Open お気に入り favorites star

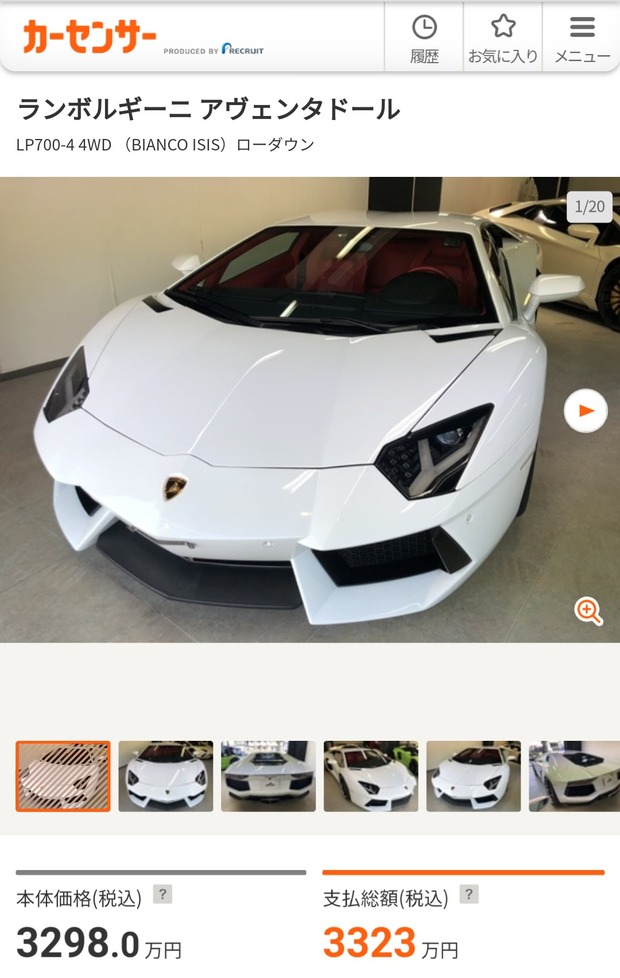point(503,39)
